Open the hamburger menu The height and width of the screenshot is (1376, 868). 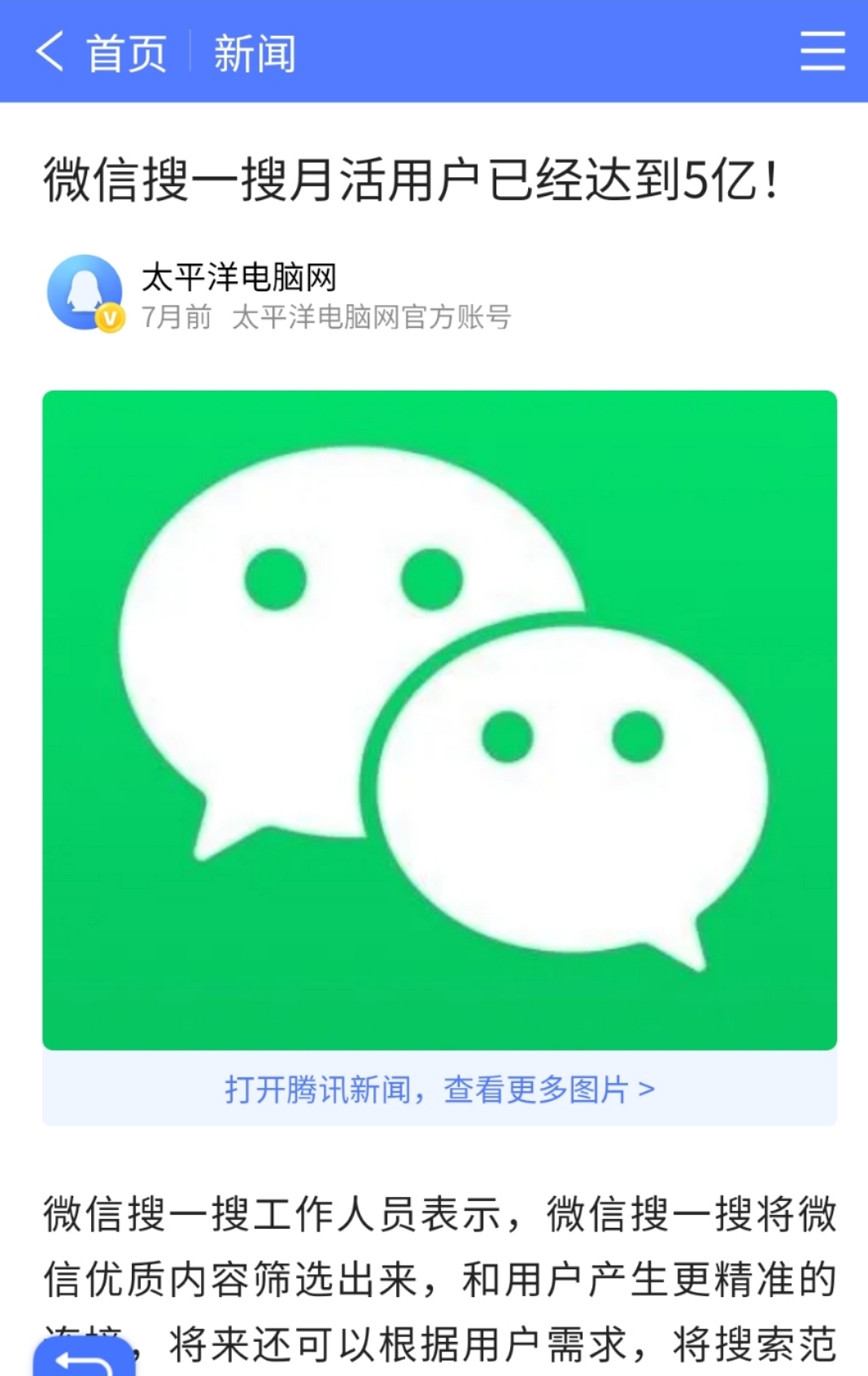[822, 52]
